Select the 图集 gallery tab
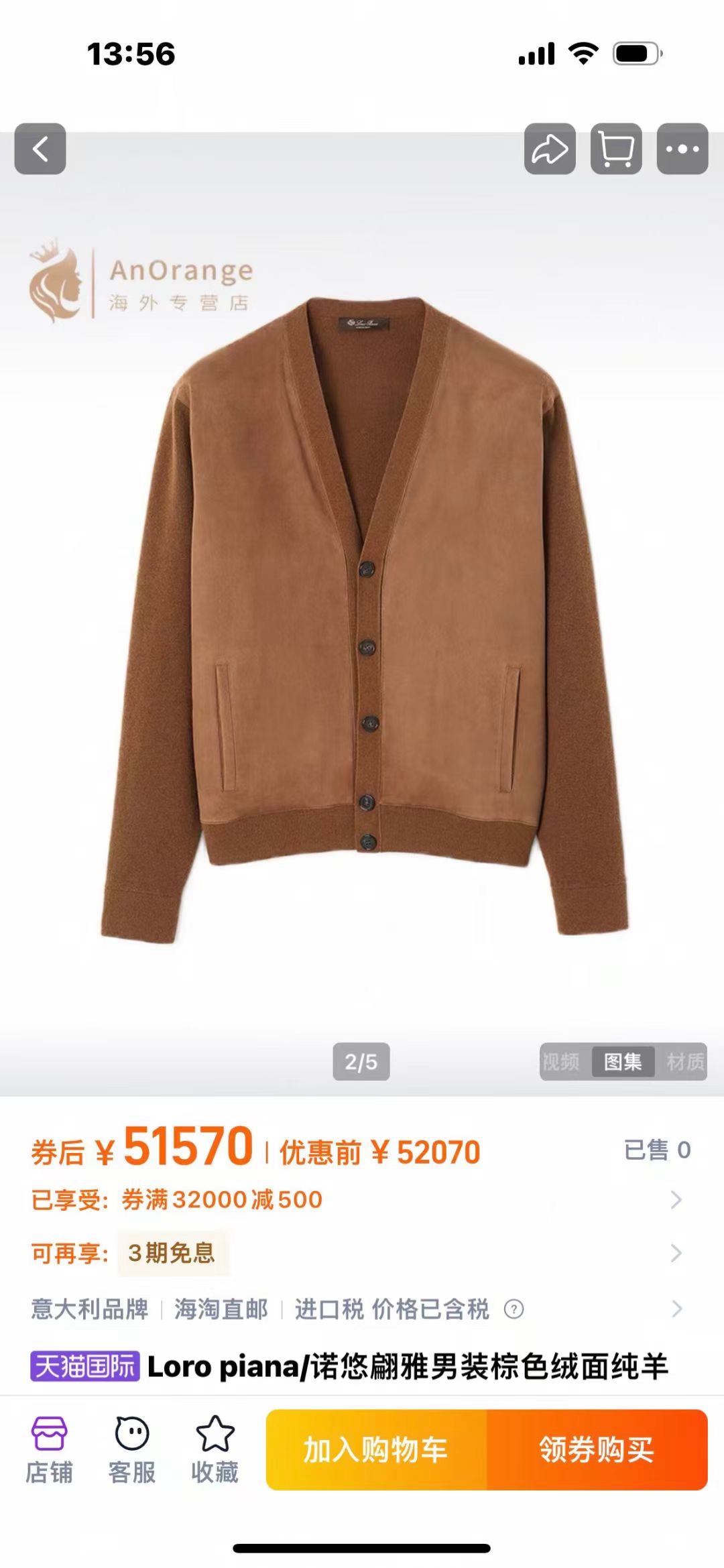 [x=623, y=1062]
